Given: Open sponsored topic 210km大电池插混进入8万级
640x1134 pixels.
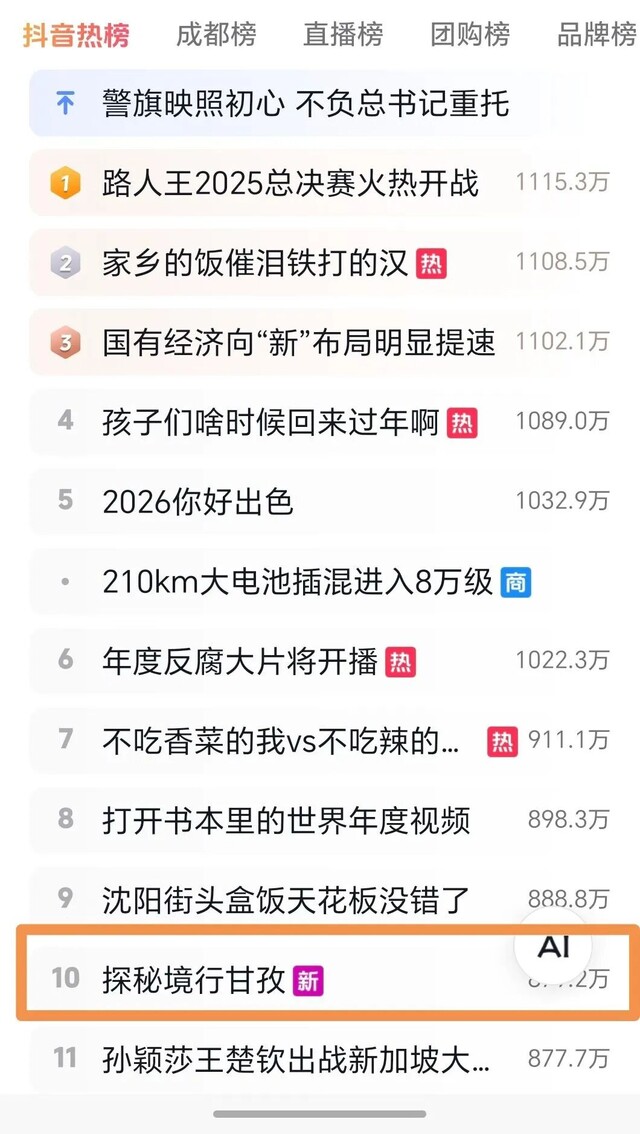Looking at the screenshot, I should coord(297,581).
